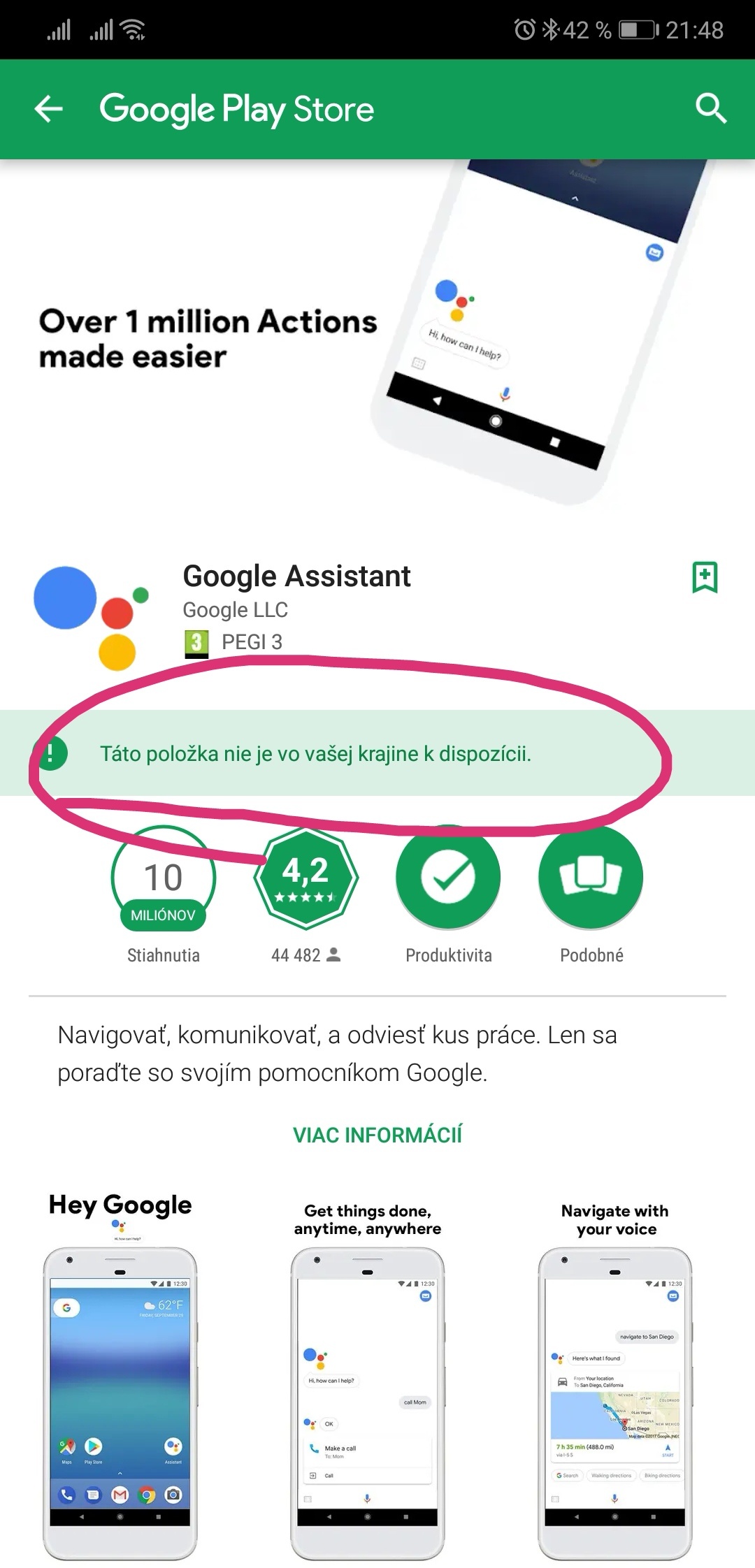Image resolution: width=755 pixels, height=1568 pixels.
Task: Add Google Assistant to the wishlist
Action: [x=705, y=578]
